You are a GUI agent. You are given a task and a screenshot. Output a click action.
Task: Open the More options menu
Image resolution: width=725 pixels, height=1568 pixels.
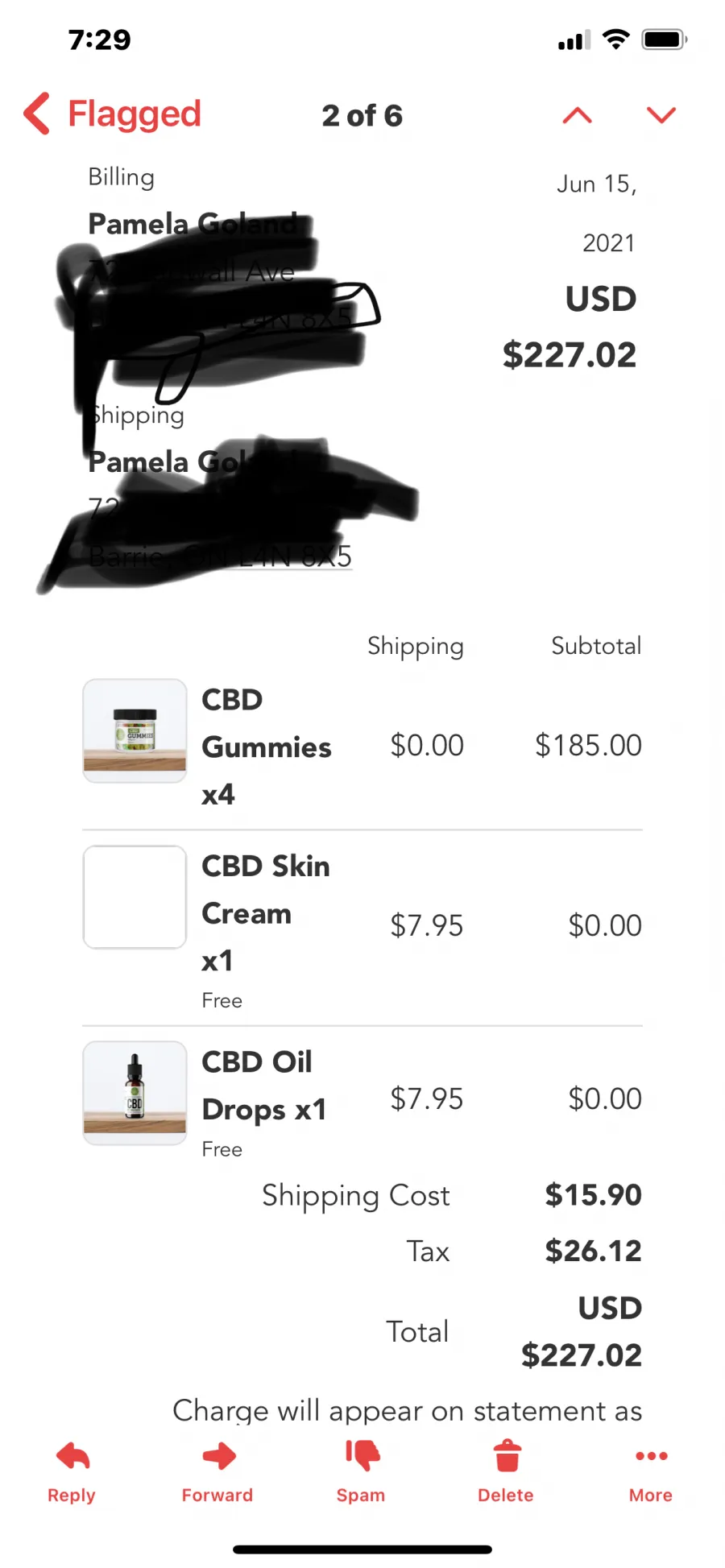(651, 1471)
